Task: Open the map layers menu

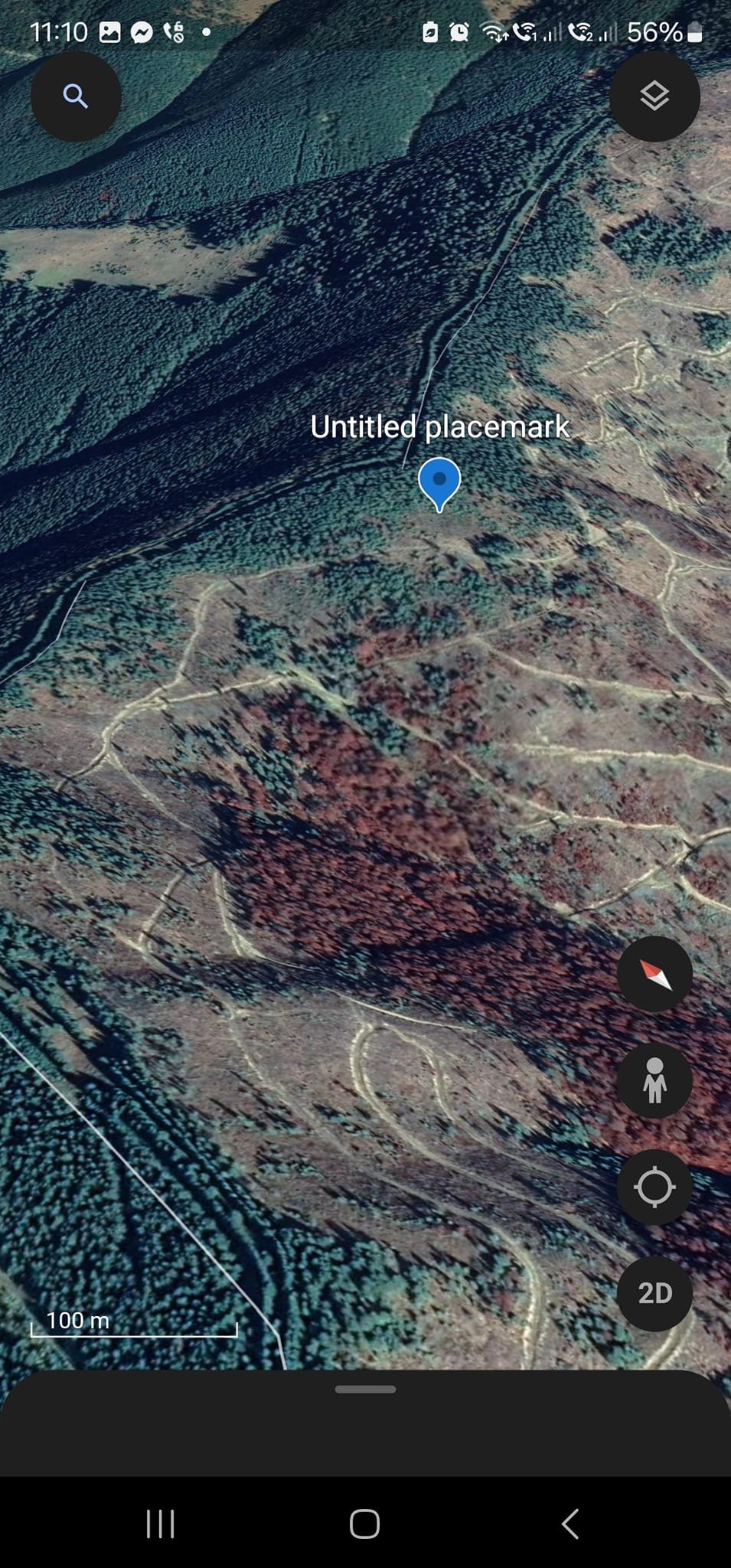Action: (x=654, y=96)
